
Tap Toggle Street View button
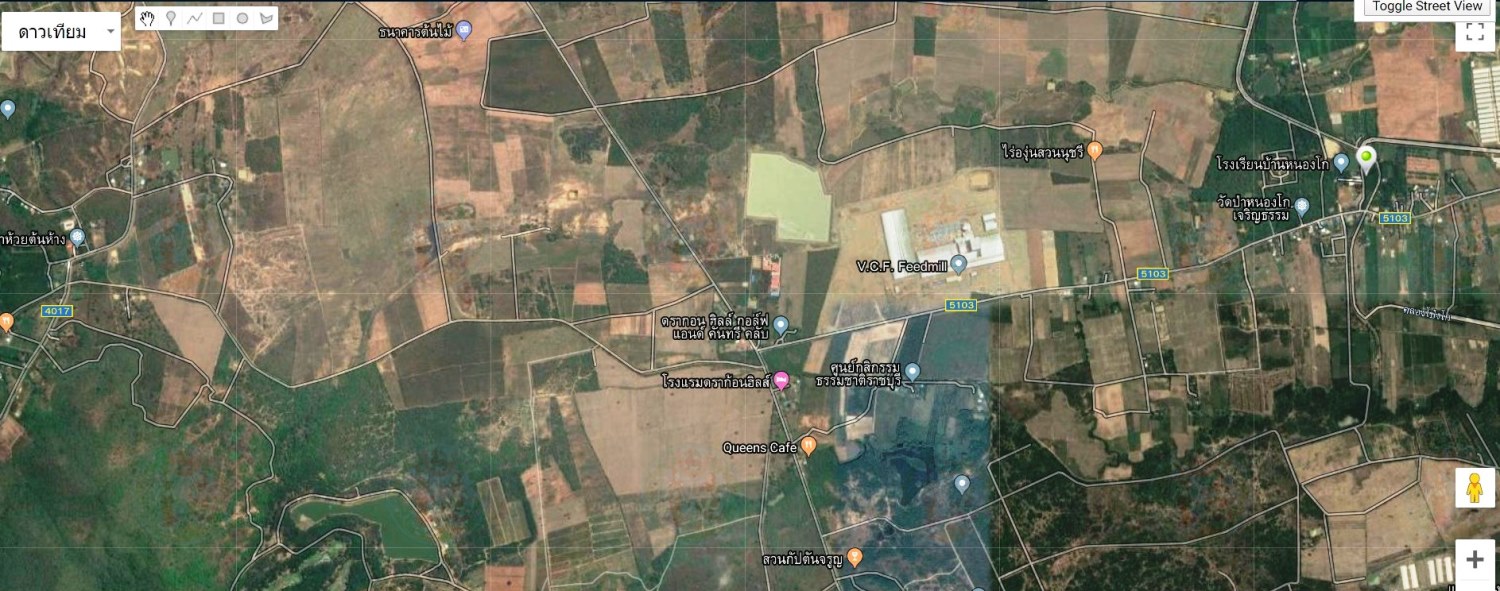(1426, 8)
